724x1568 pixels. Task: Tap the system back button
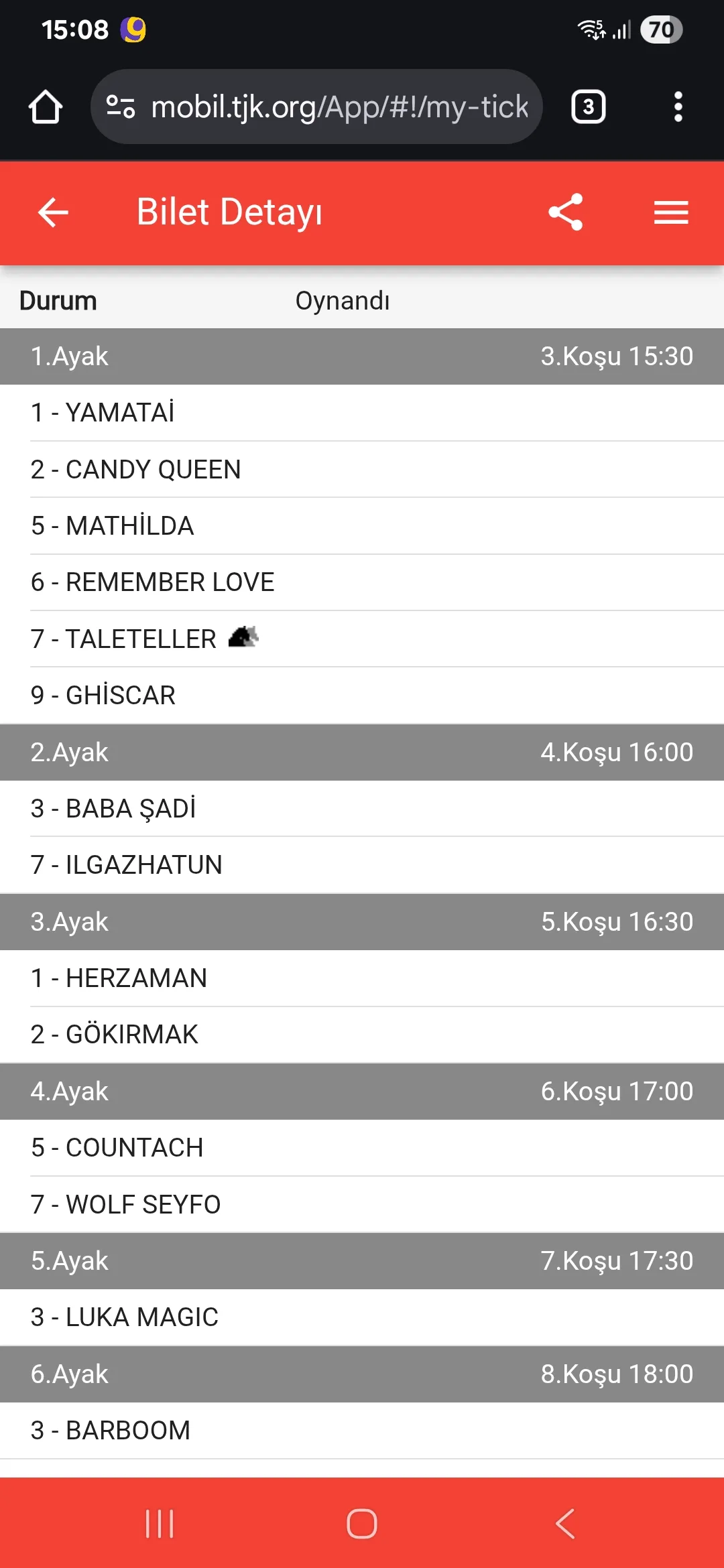(x=565, y=1524)
